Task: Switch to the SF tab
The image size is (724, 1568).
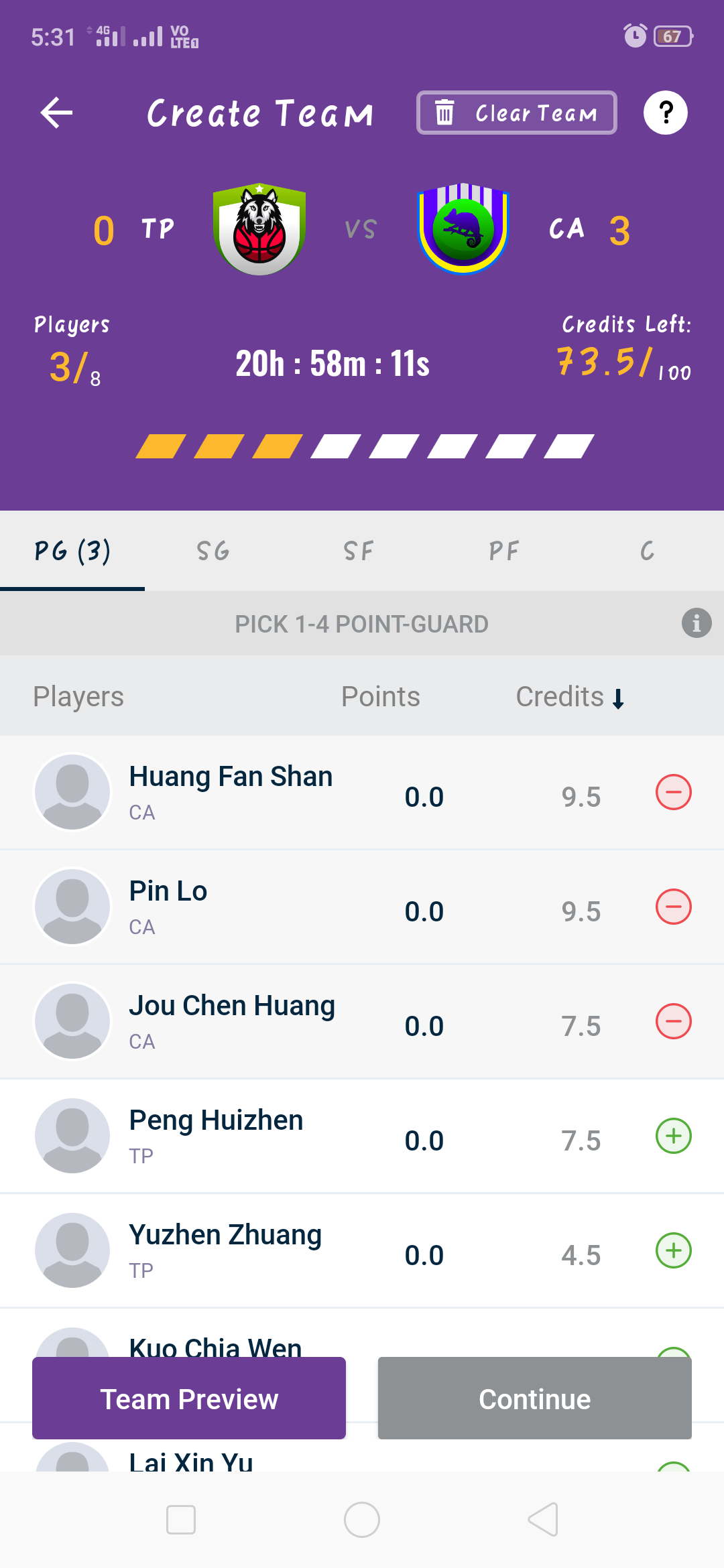Action: [x=359, y=551]
